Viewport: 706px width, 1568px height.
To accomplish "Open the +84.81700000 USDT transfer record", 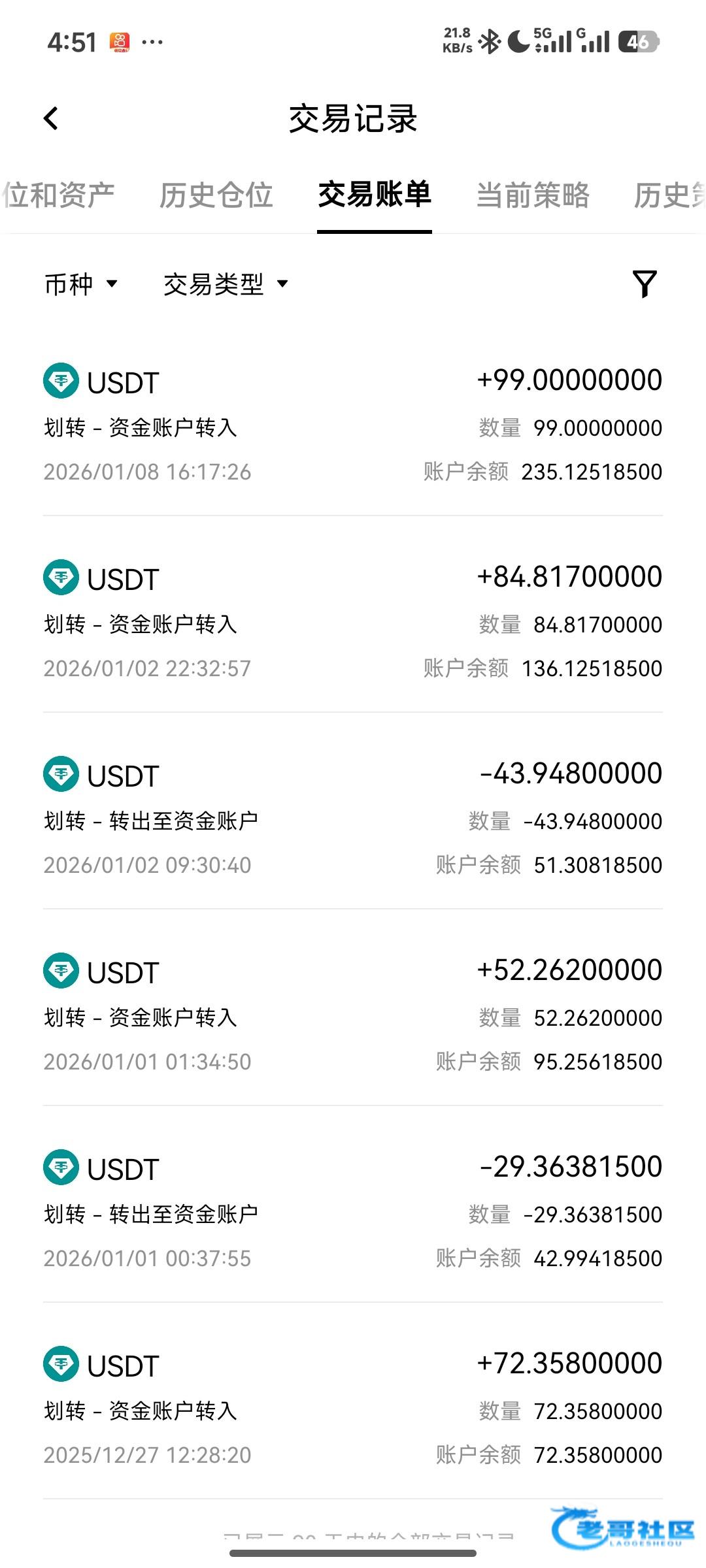I will (x=353, y=622).
